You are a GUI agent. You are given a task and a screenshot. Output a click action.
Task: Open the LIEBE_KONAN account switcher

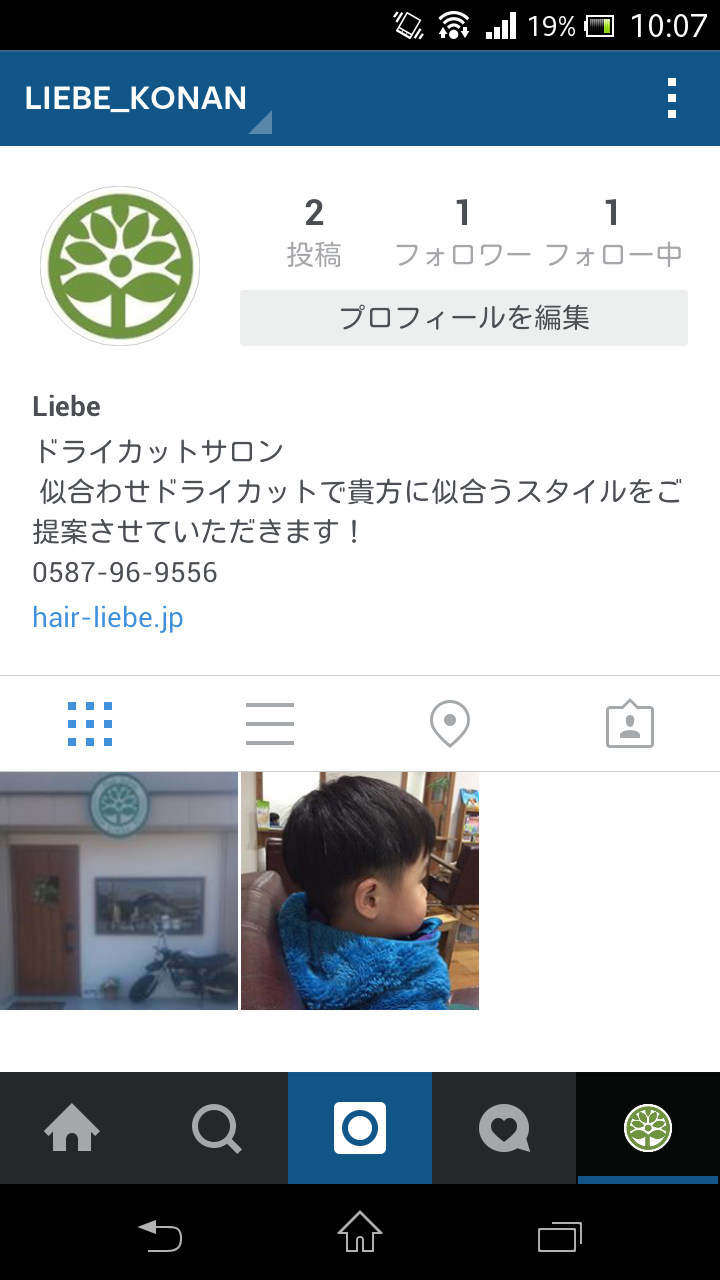(x=147, y=99)
